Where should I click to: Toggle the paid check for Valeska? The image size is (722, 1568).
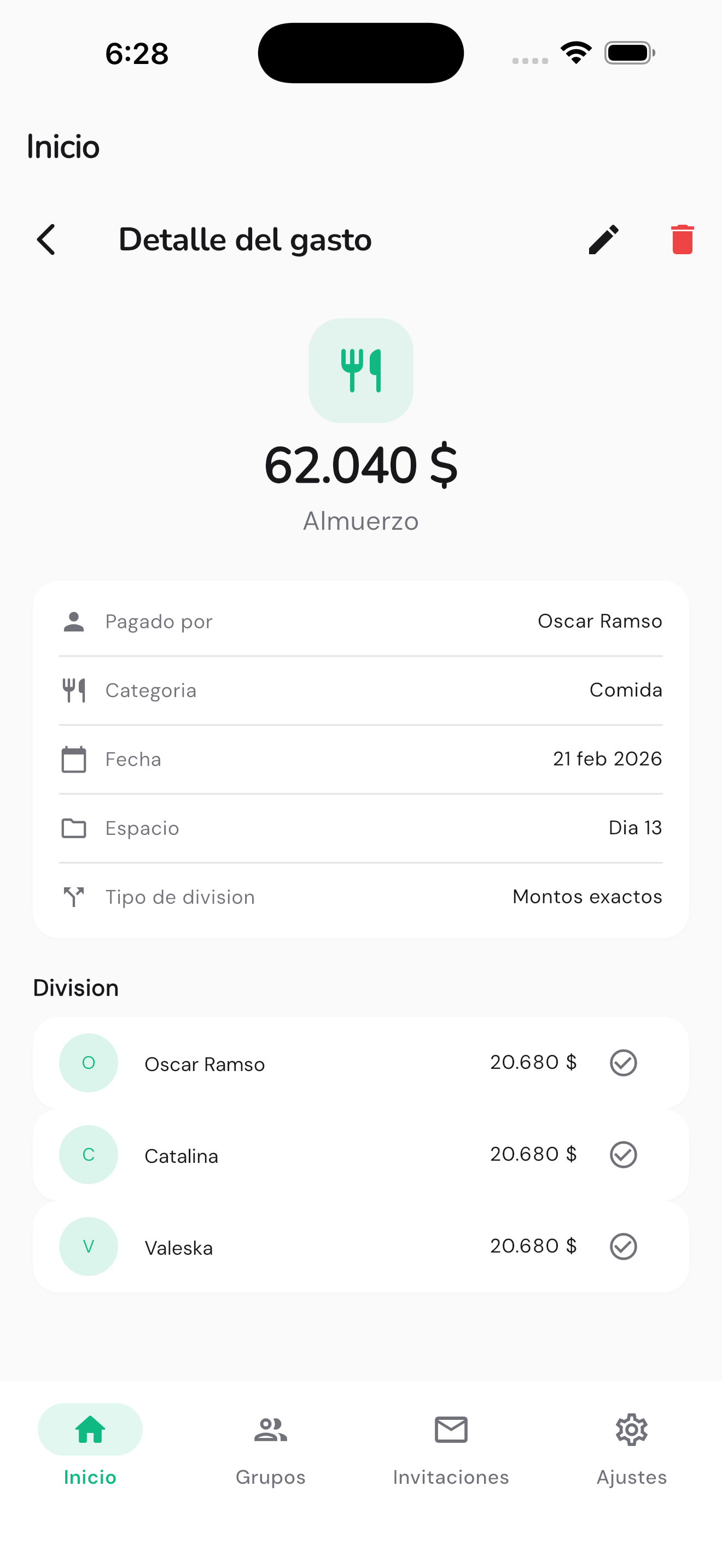point(623,1247)
